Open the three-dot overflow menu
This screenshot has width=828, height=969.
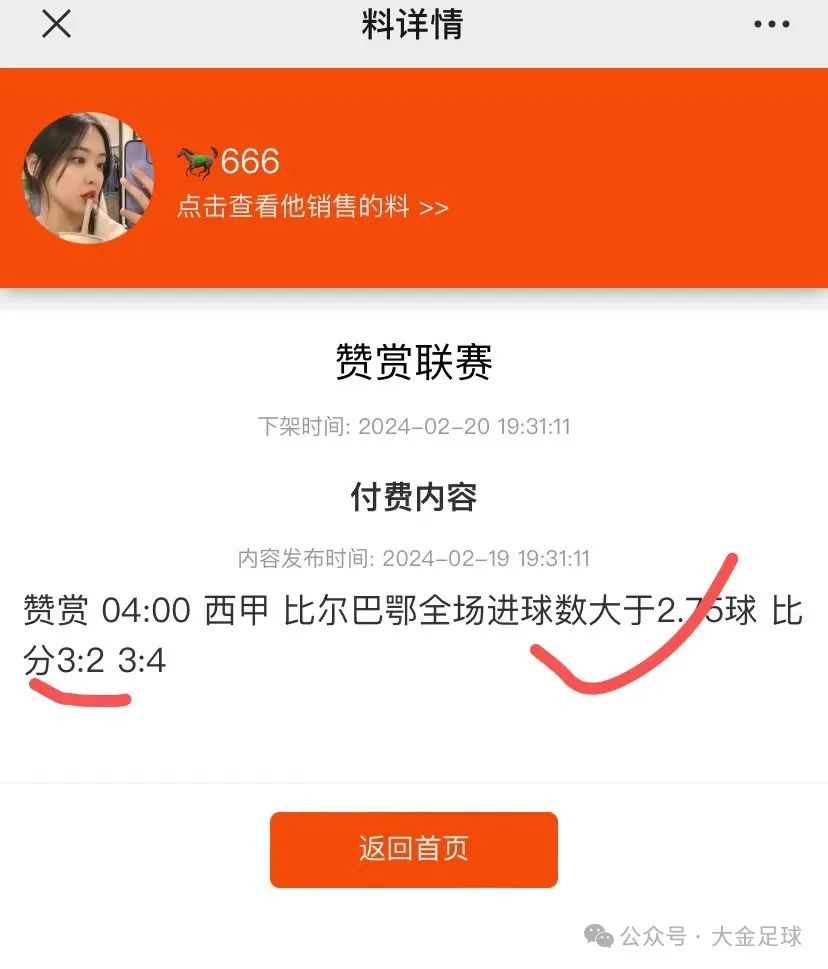(771, 25)
